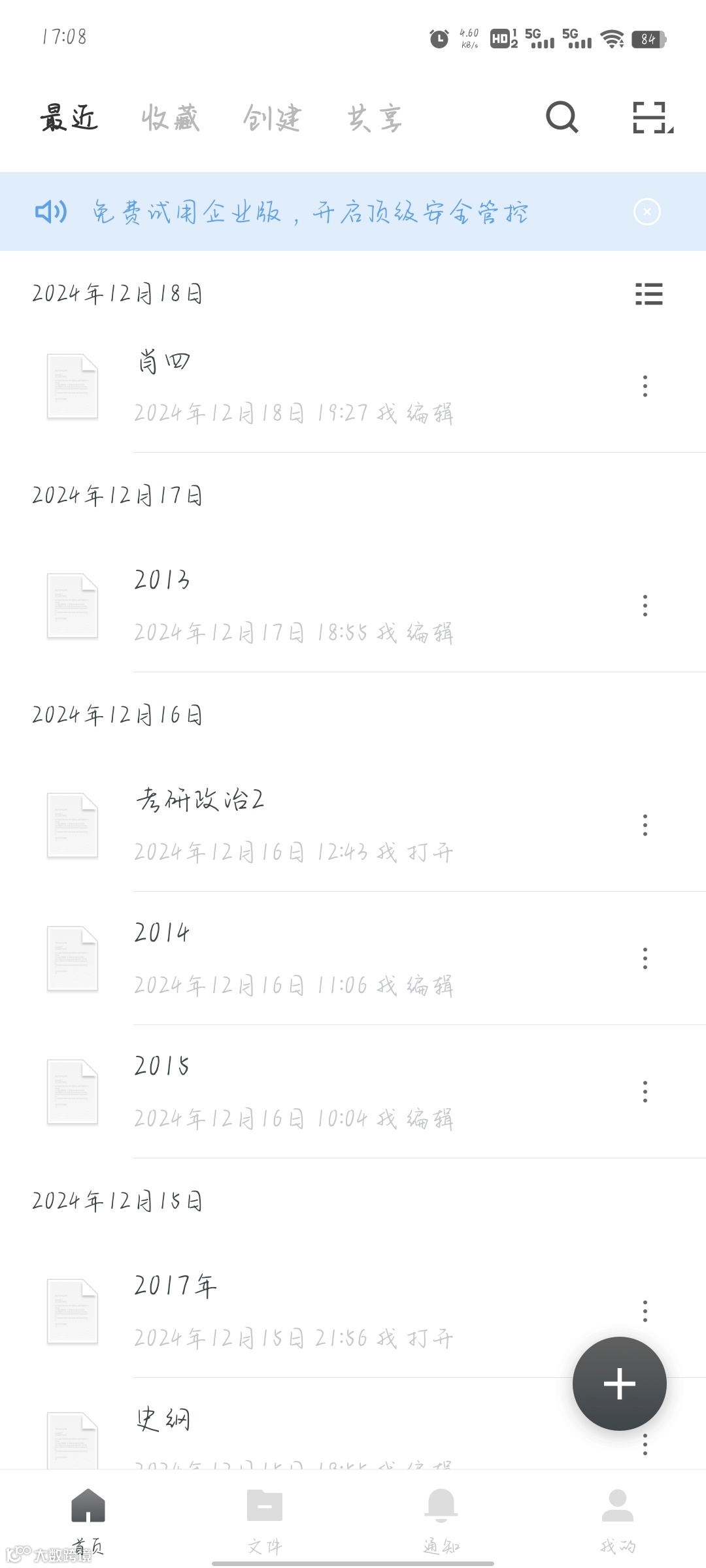Switch to the 共享 tab
The image size is (706, 1568).
point(374,118)
